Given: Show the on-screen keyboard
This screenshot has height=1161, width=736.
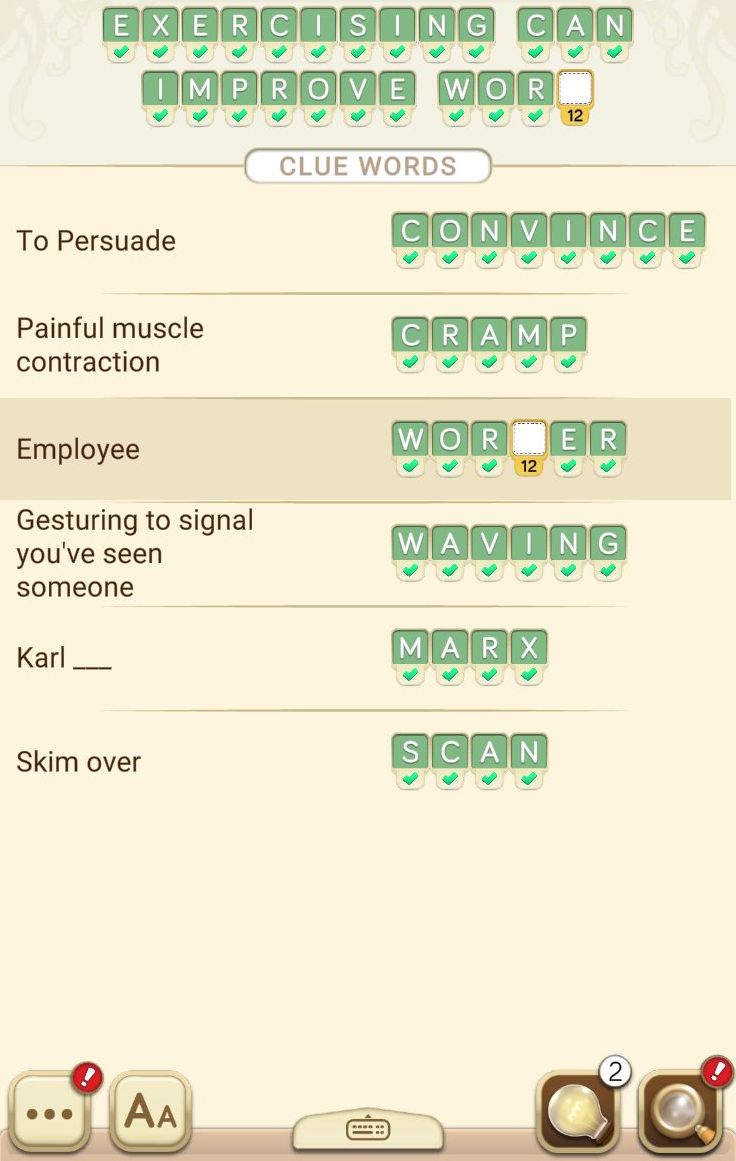Looking at the screenshot, I should [367, 1129].
